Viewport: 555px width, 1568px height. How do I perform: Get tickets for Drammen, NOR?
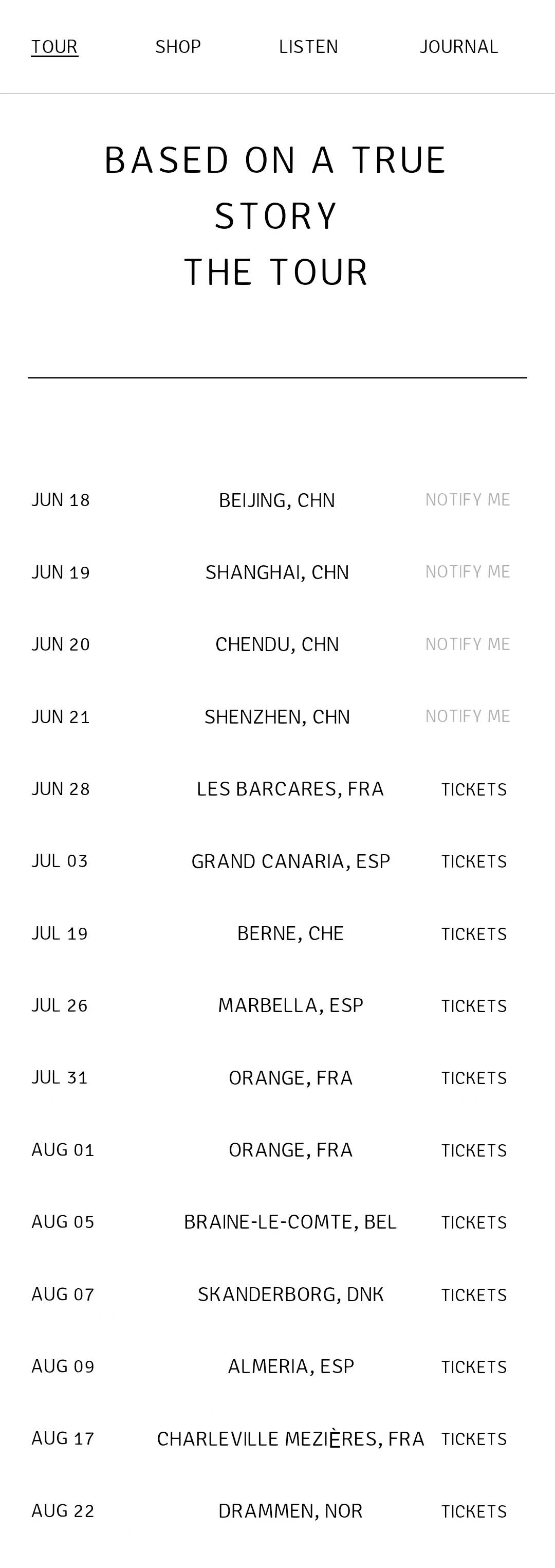pos(474,1511)
